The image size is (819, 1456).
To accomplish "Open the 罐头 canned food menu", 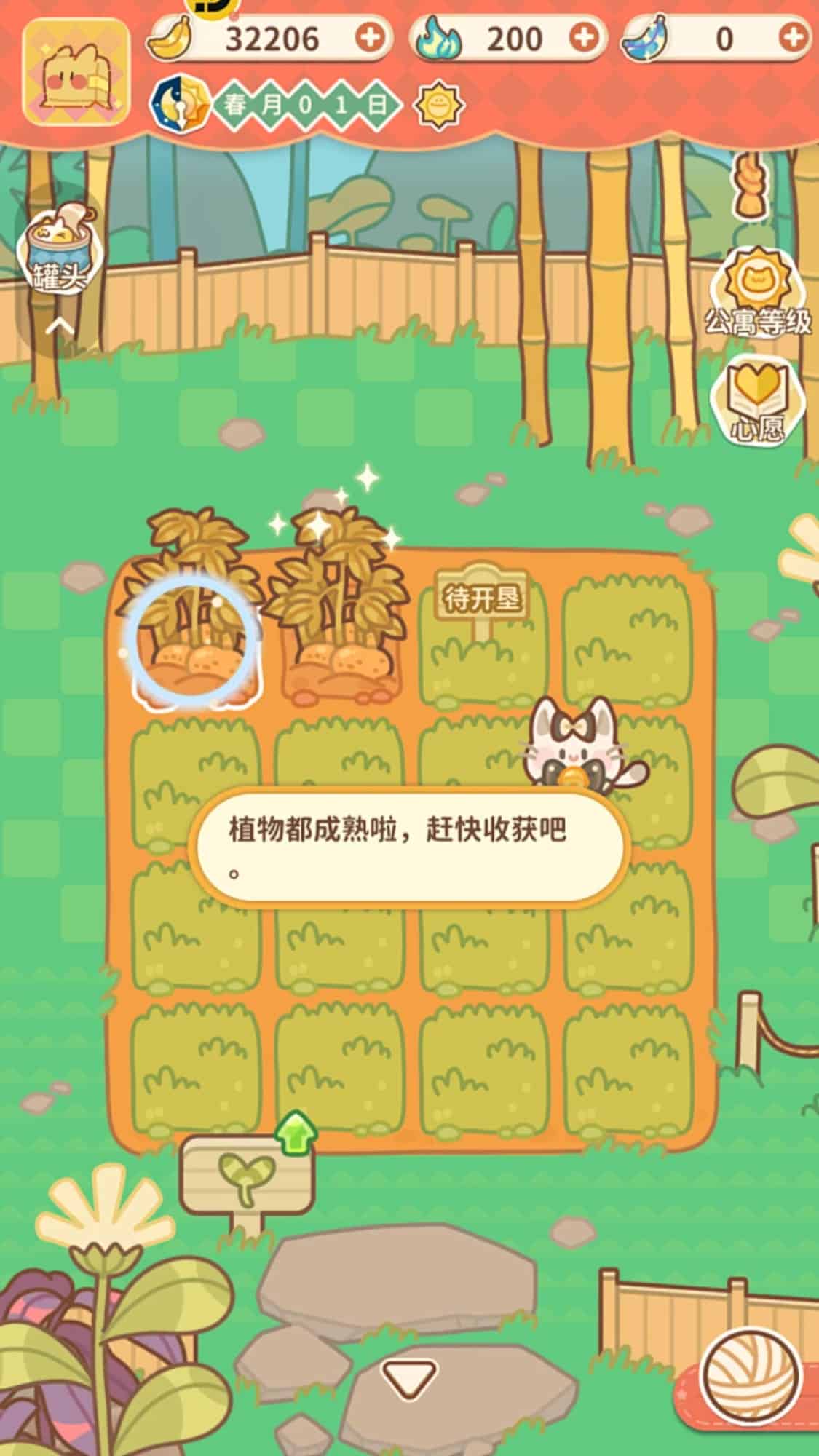I will point(60,248).
